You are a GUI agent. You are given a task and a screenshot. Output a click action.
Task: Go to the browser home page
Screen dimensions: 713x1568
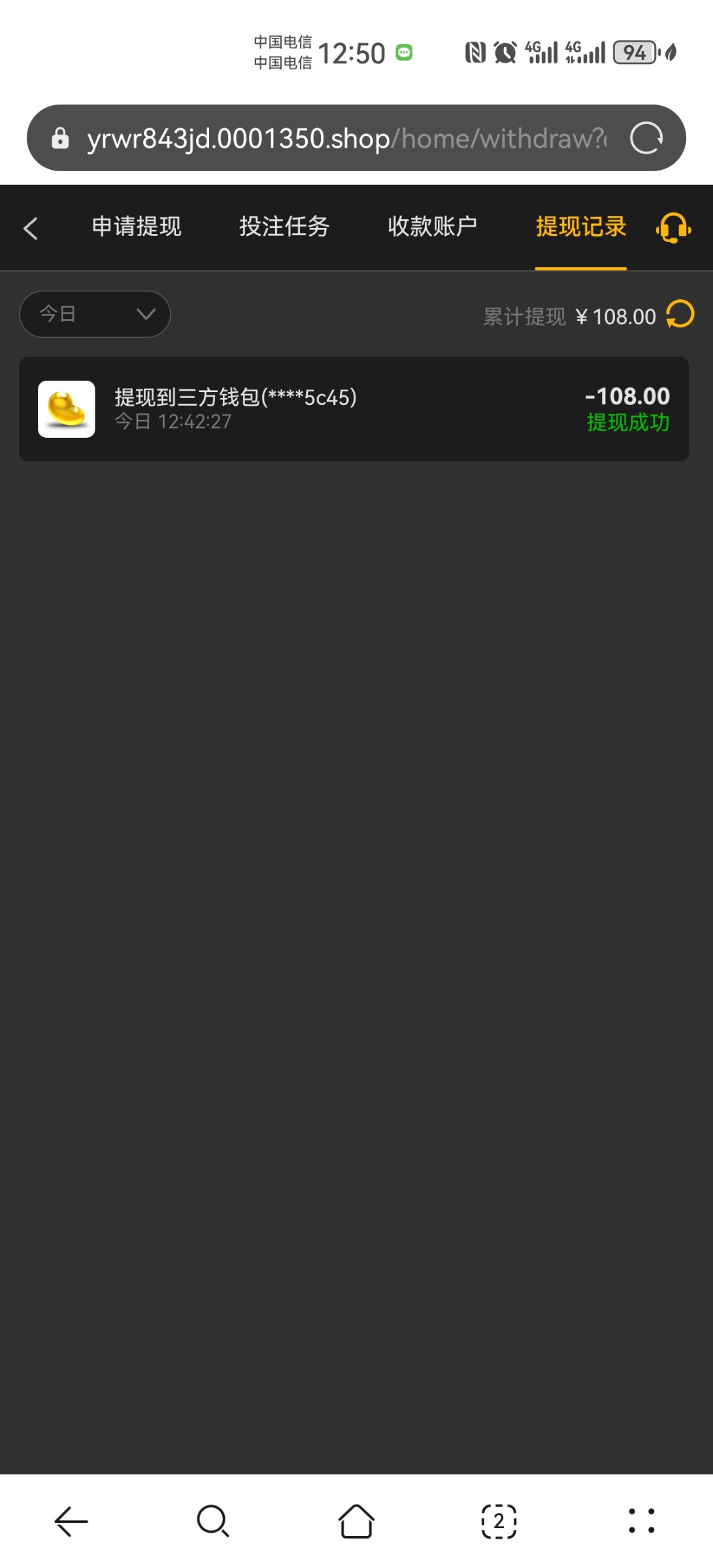[356, 1521]
